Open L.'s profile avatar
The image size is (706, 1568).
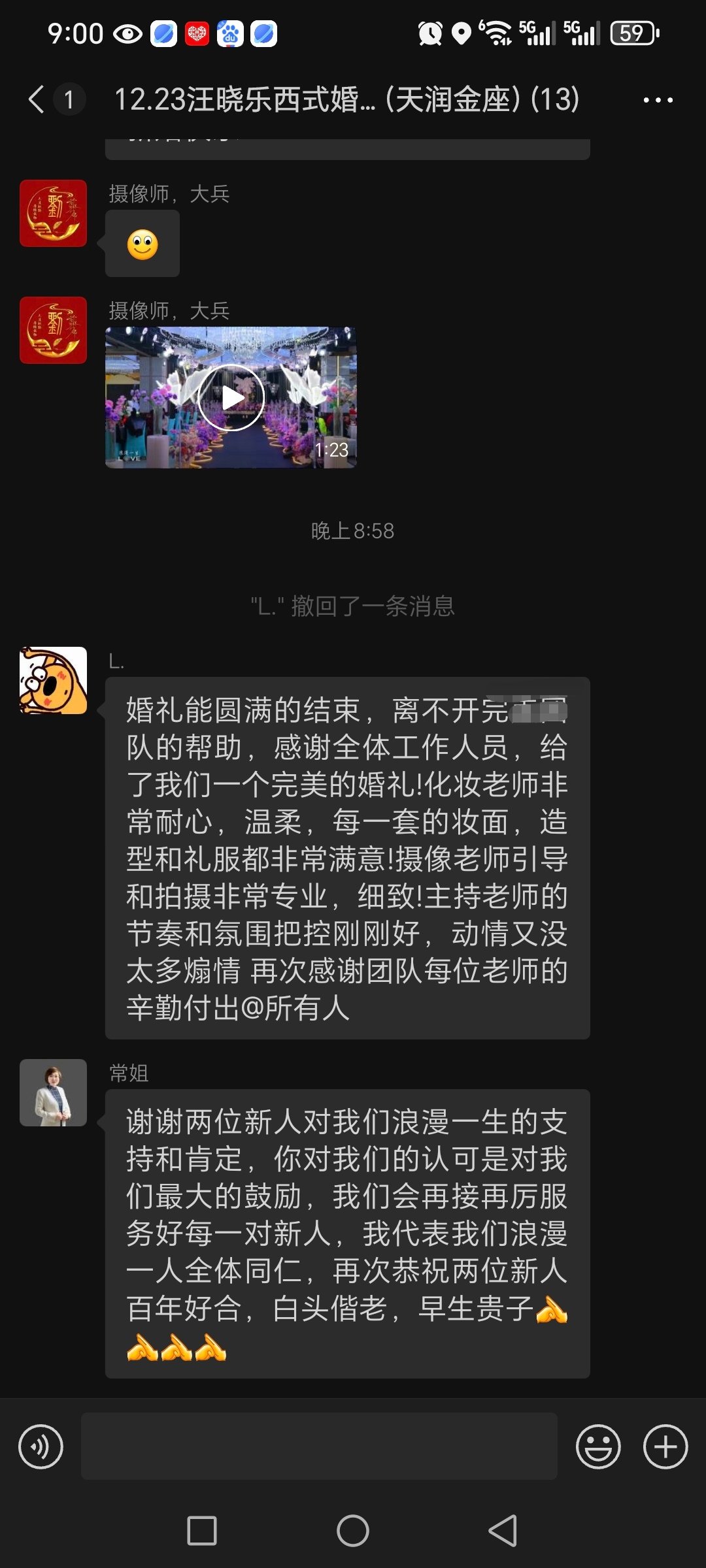pyautogui.click(x=53, y=680)
